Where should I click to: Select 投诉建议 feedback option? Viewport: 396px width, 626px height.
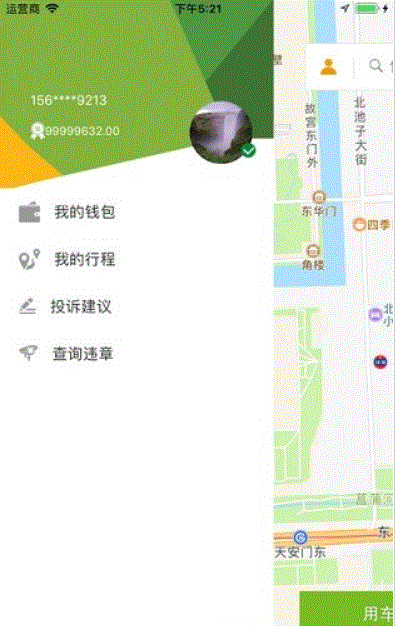point(65,306)
